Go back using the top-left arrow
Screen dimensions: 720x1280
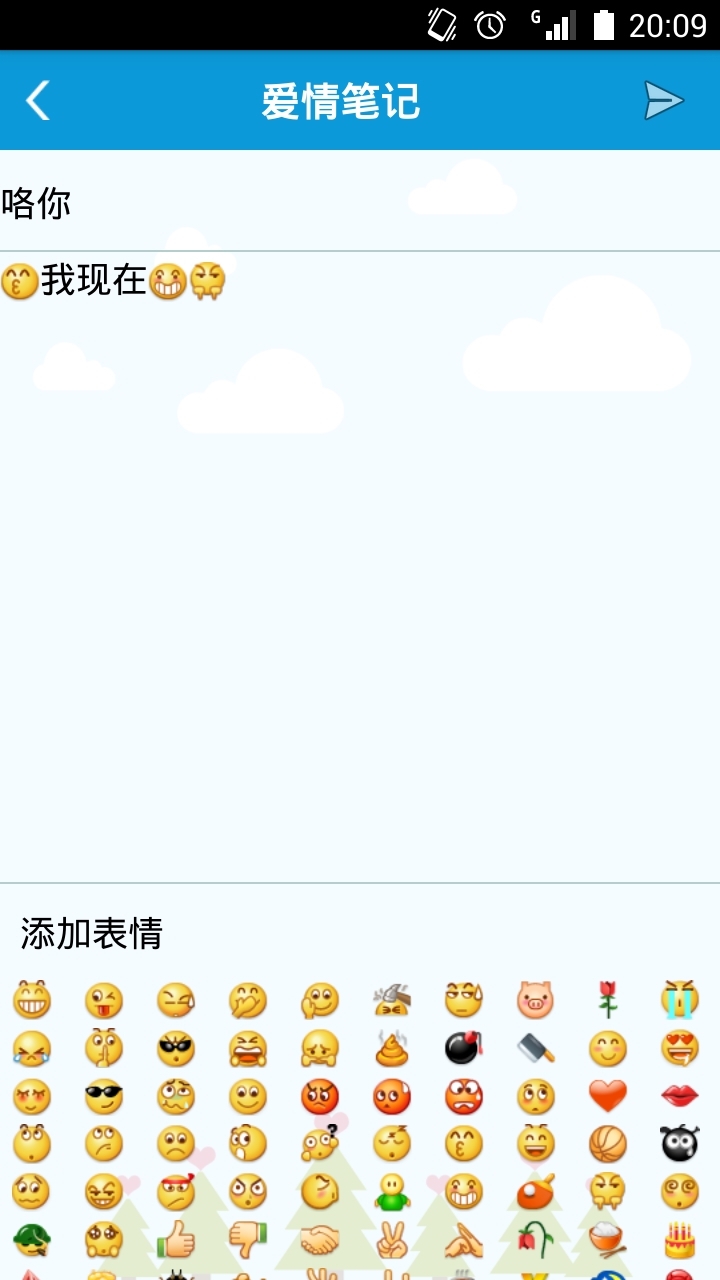click(38, 101)
